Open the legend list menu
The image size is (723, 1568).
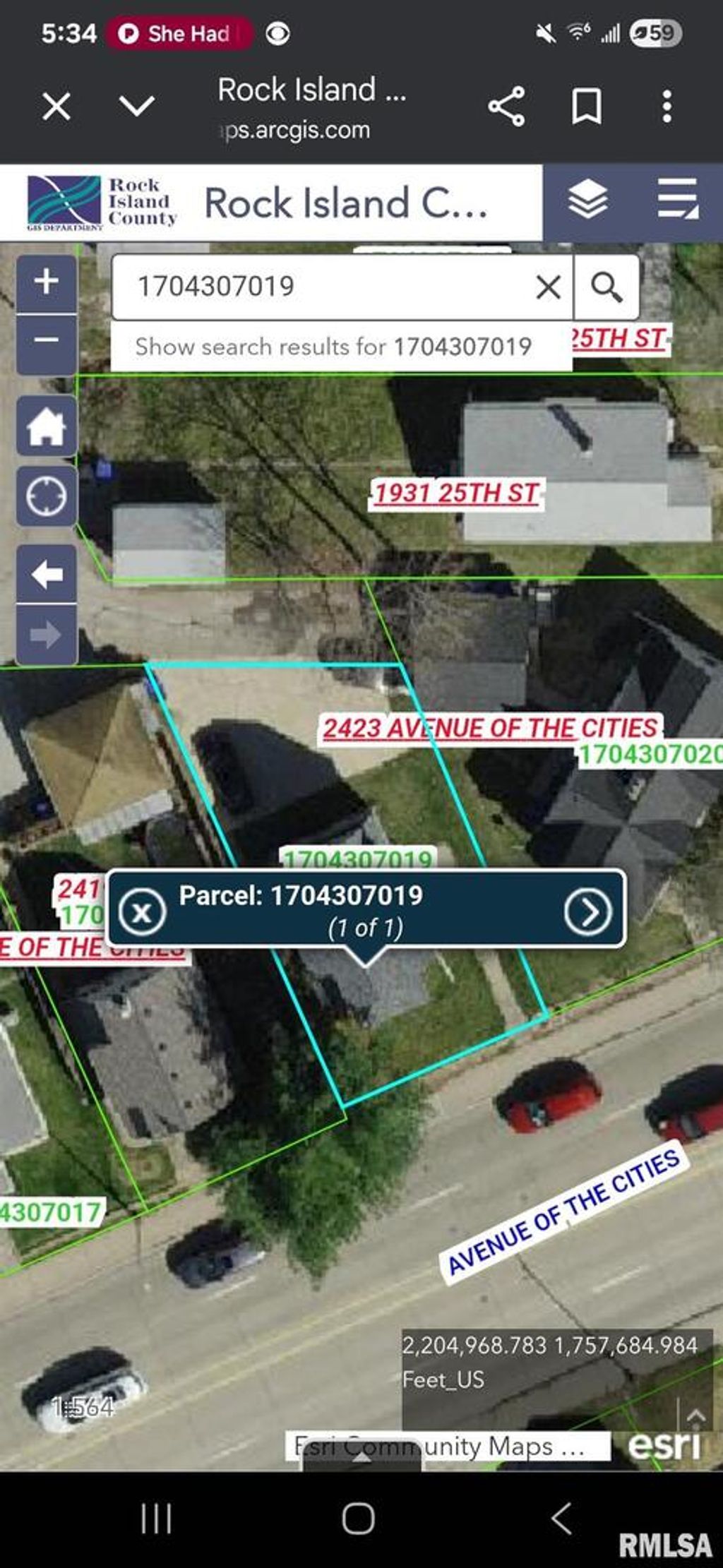[x=677, y=200]
